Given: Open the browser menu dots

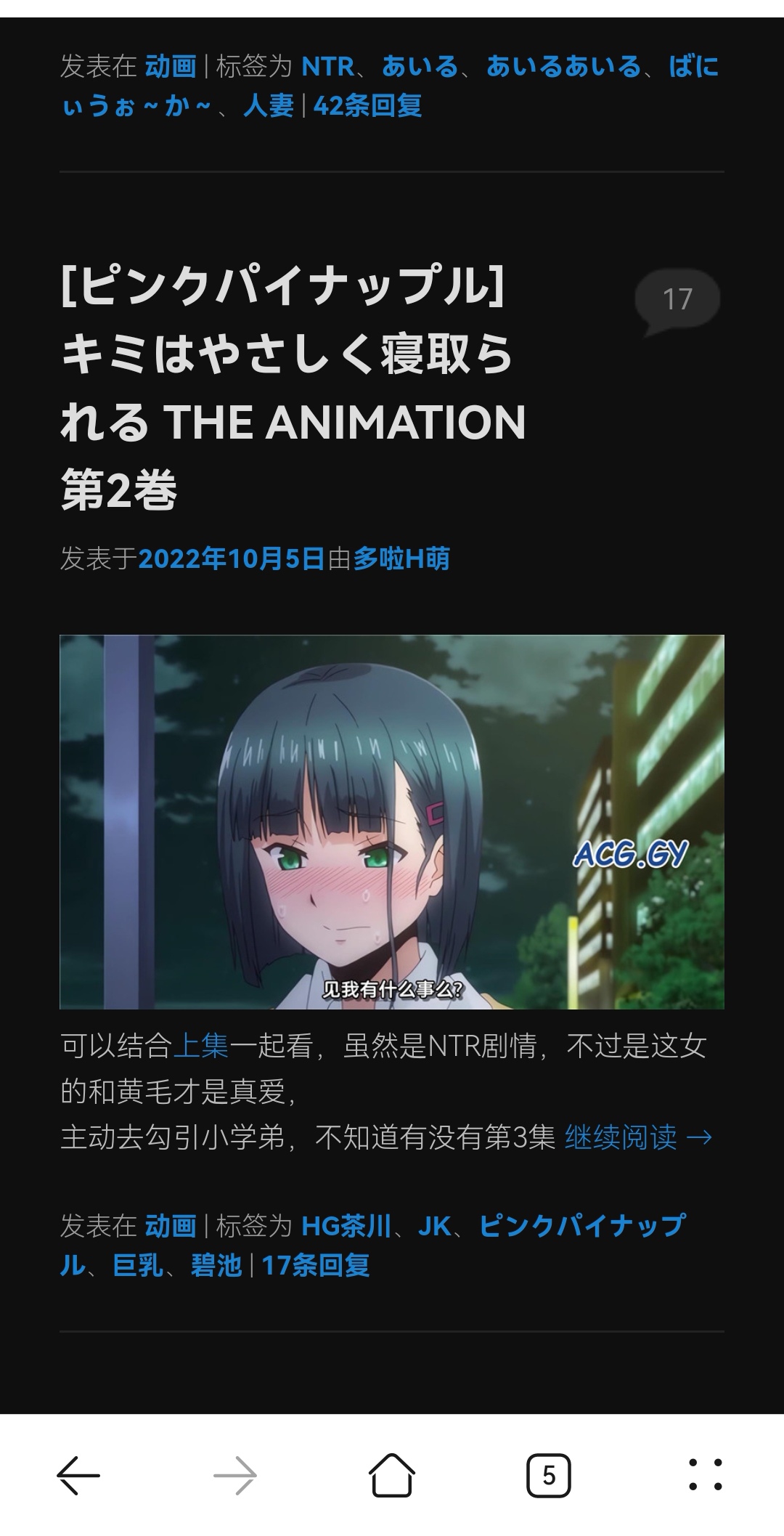Looking at the screenshot, I should coord(705,1475).
